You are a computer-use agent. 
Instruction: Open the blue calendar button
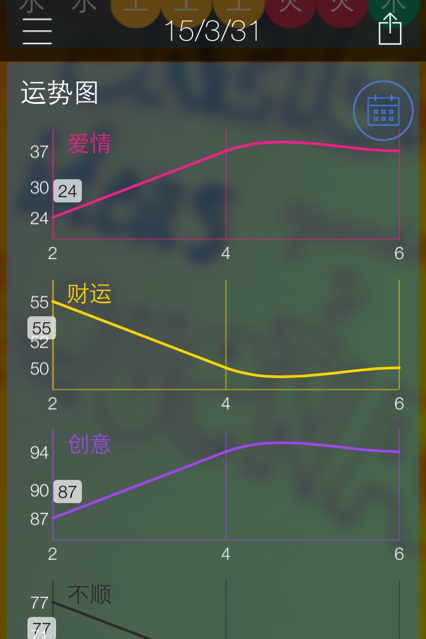tap(383, 110)
